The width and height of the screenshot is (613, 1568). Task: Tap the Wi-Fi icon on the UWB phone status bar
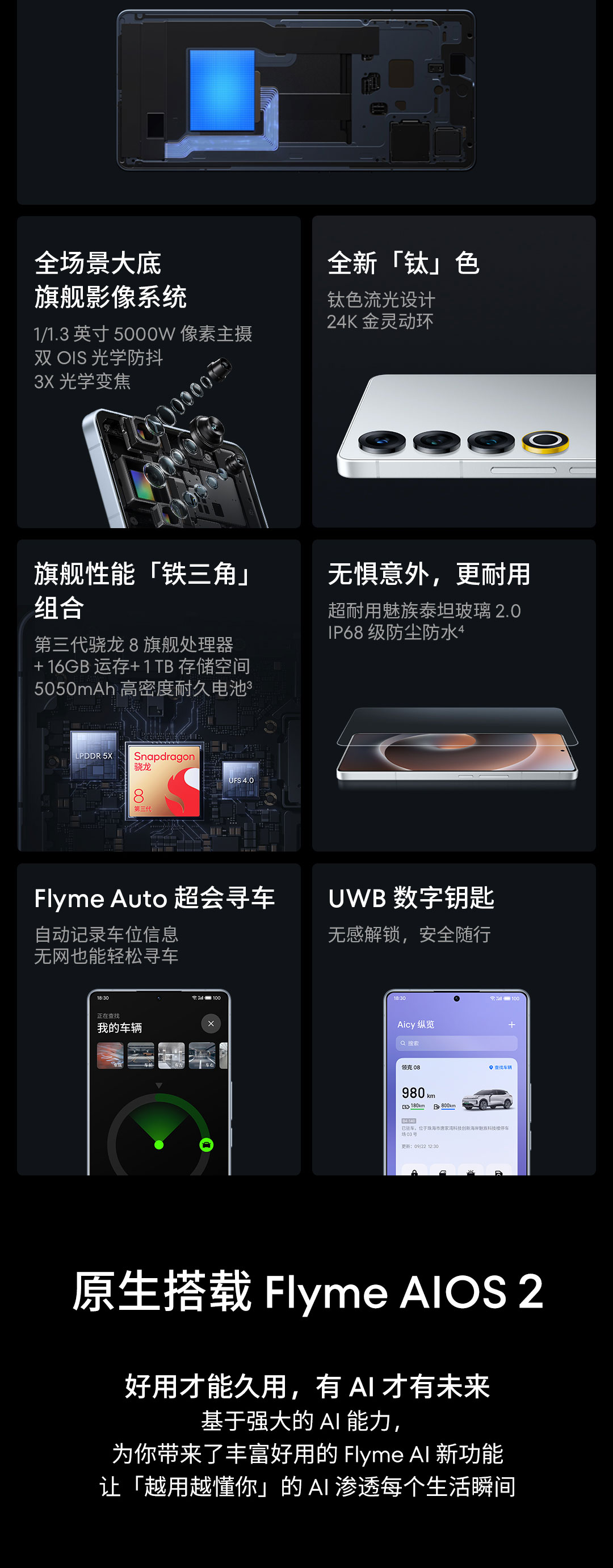[x=493, y=999]
